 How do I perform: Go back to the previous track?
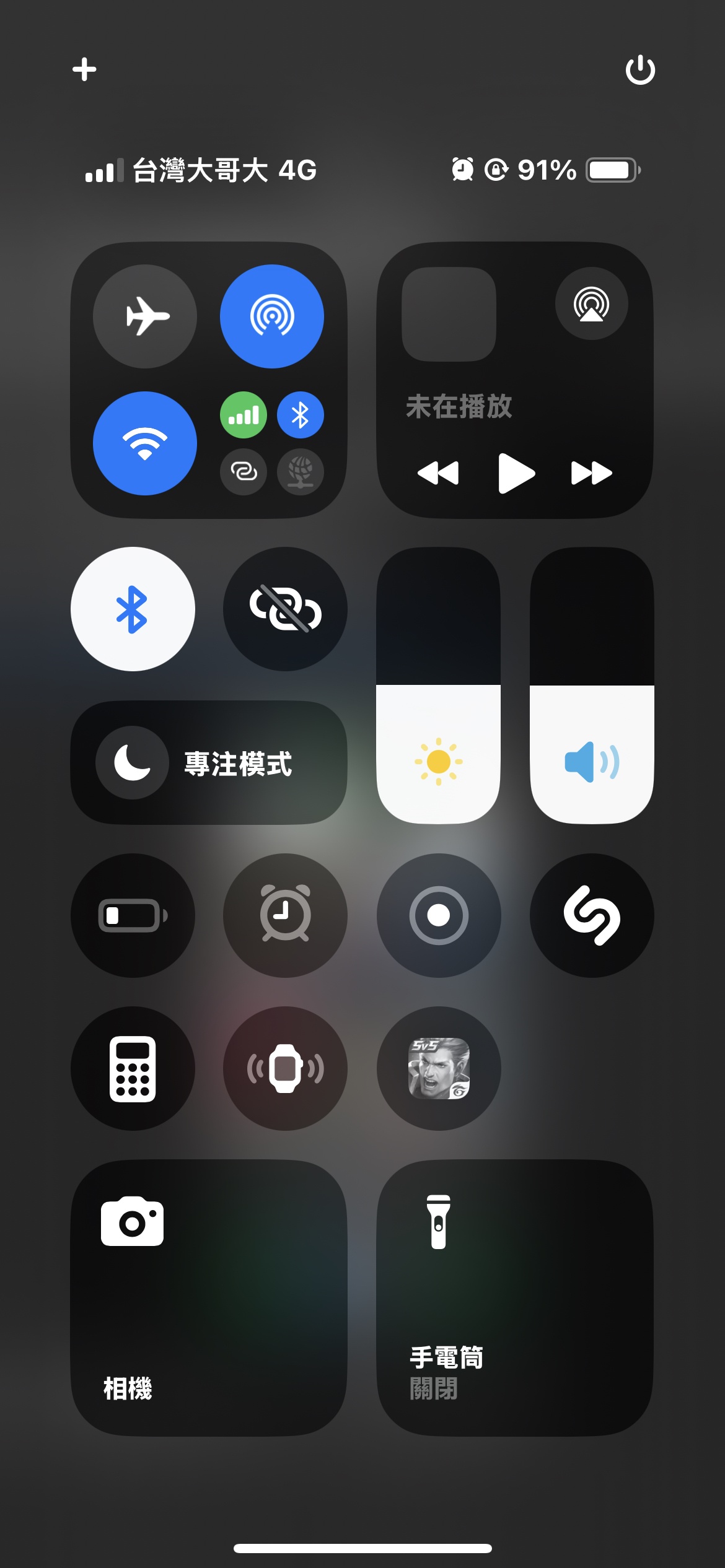pyautogui.click(x=438, y=473)
